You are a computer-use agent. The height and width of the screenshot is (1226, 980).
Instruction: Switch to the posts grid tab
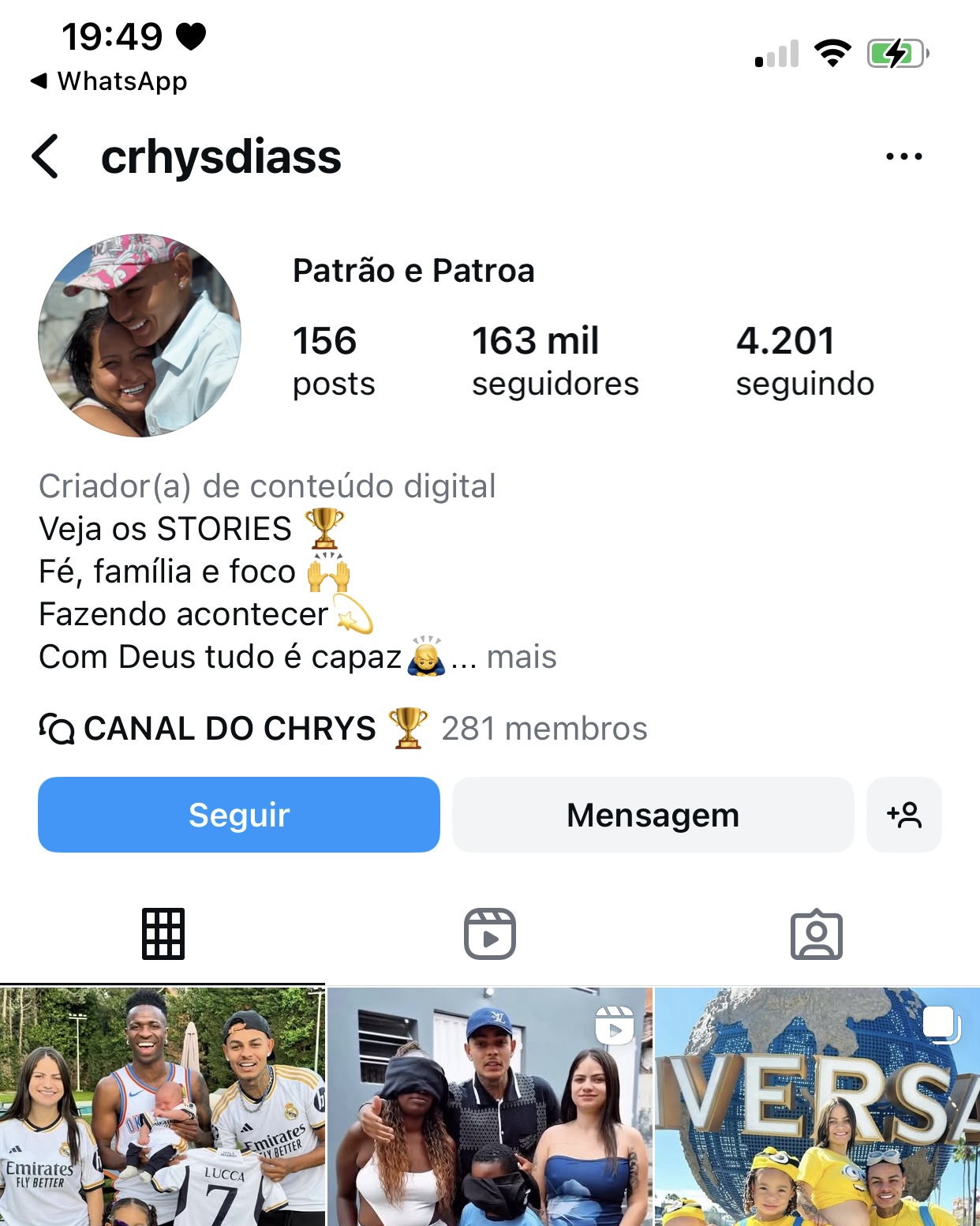(163, 934)
